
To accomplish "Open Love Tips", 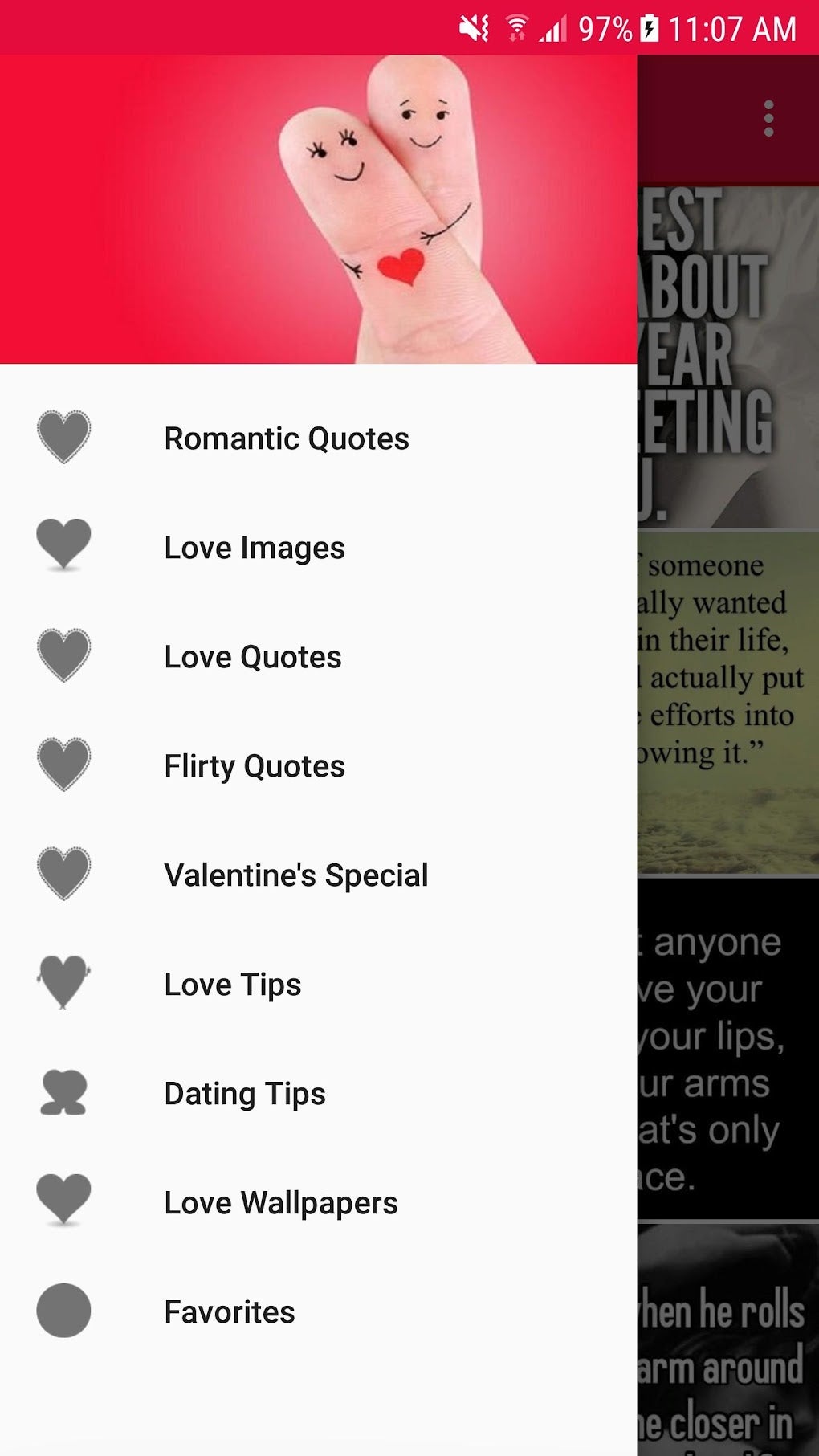I will (x=318, y=985).
